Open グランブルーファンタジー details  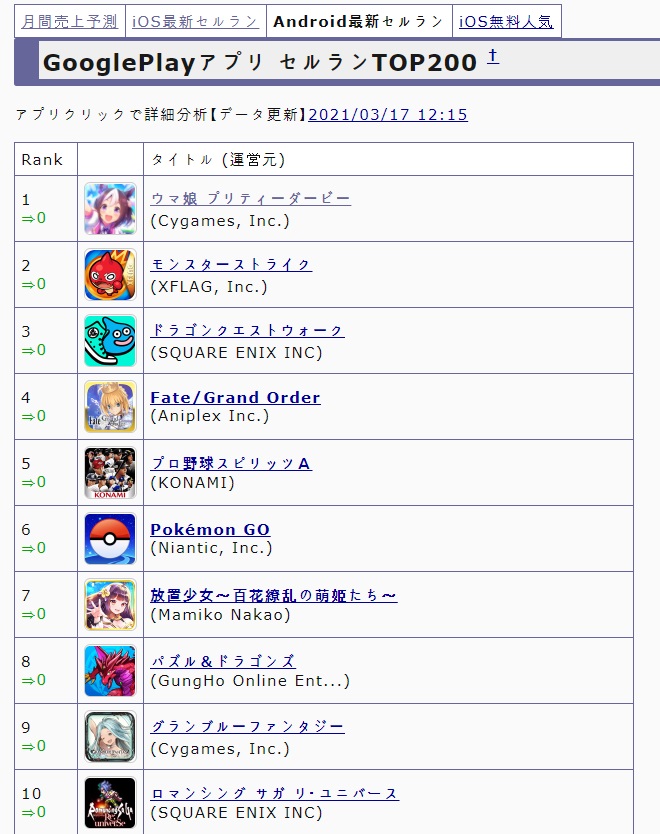coord(247,727)
